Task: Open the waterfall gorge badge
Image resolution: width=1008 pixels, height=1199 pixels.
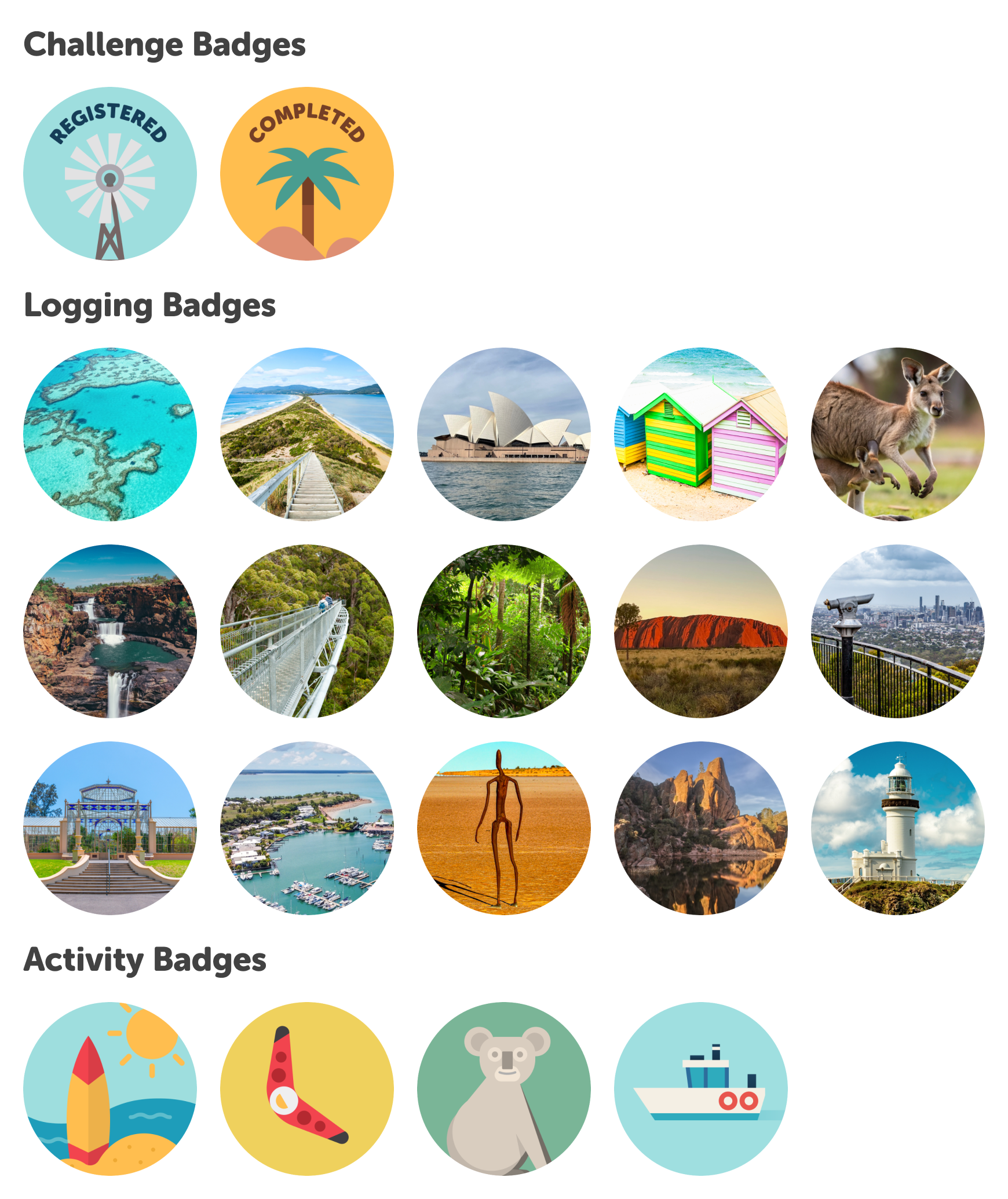Action: pos(110,631)
